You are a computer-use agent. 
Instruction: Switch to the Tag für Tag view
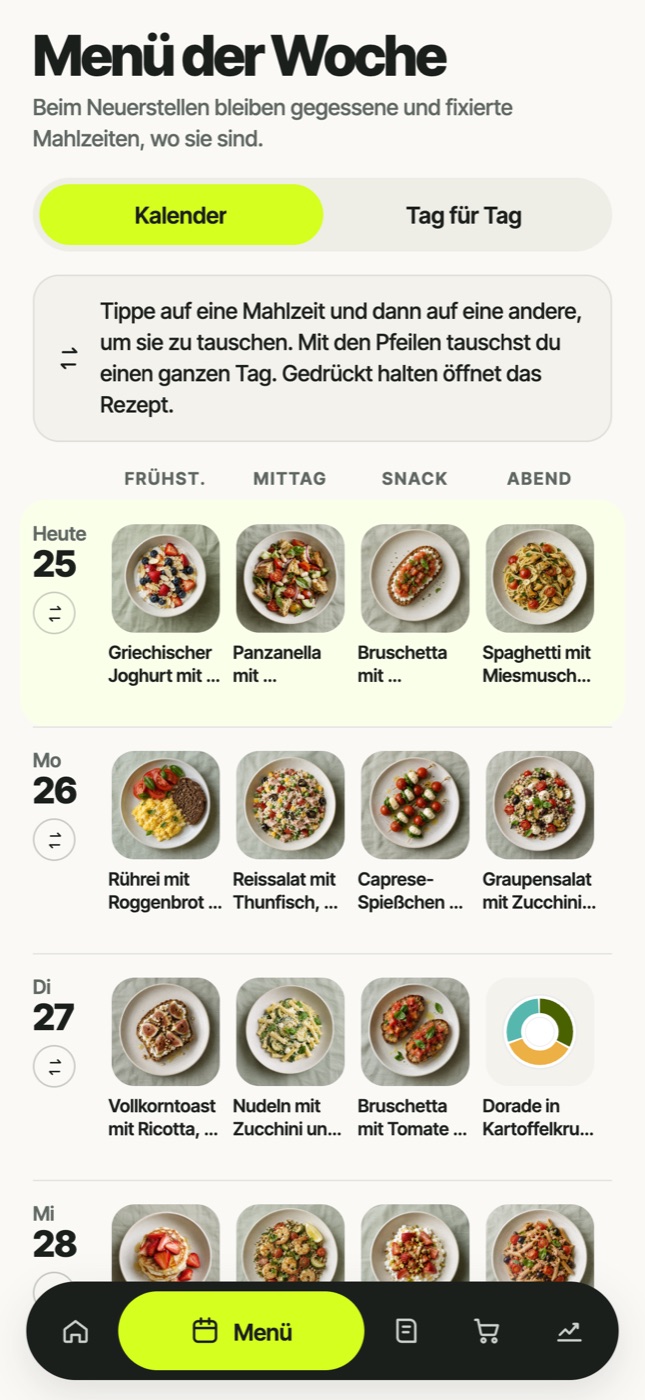pos(464,215)
